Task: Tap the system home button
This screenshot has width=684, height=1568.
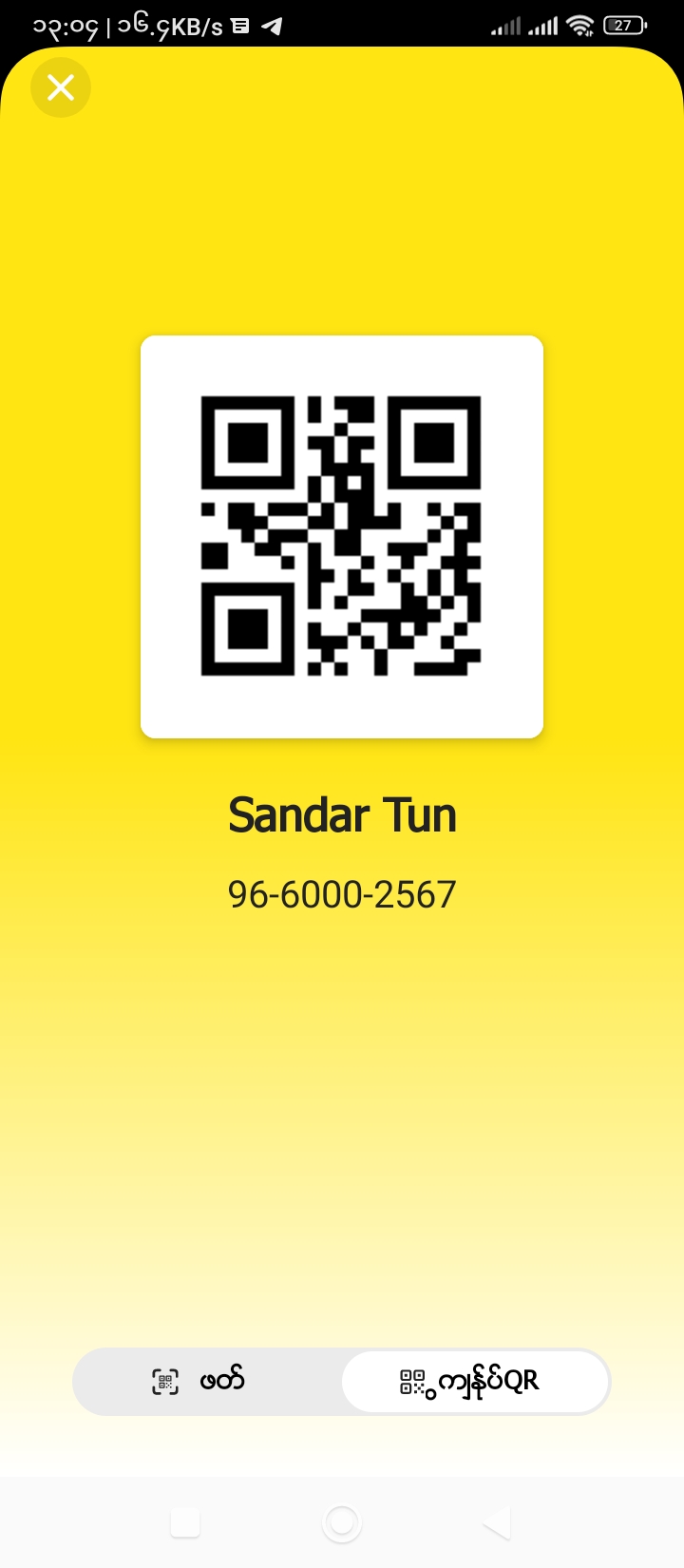Action: 342,1523
